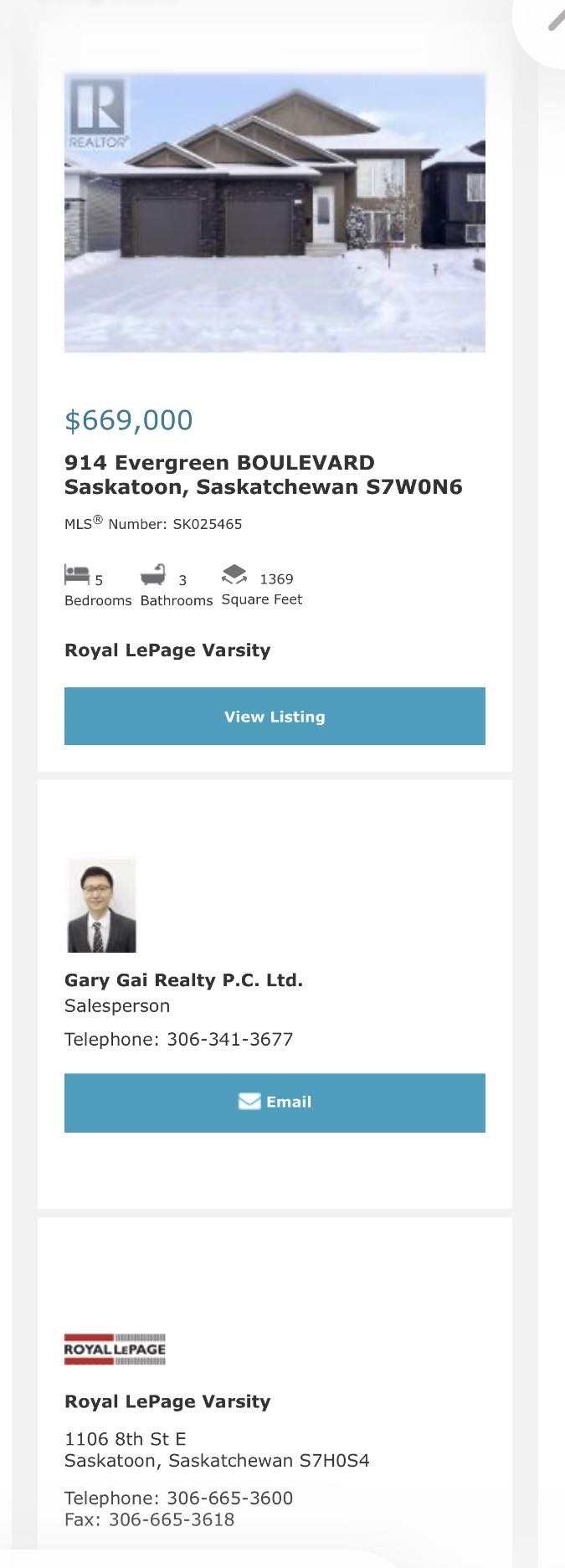Image resolution: width=565 pixels, height=1568 pixels.
Task: Email Gary Gai Realty salesperson
Action: pyautogui.click(x=275, y=1102)
